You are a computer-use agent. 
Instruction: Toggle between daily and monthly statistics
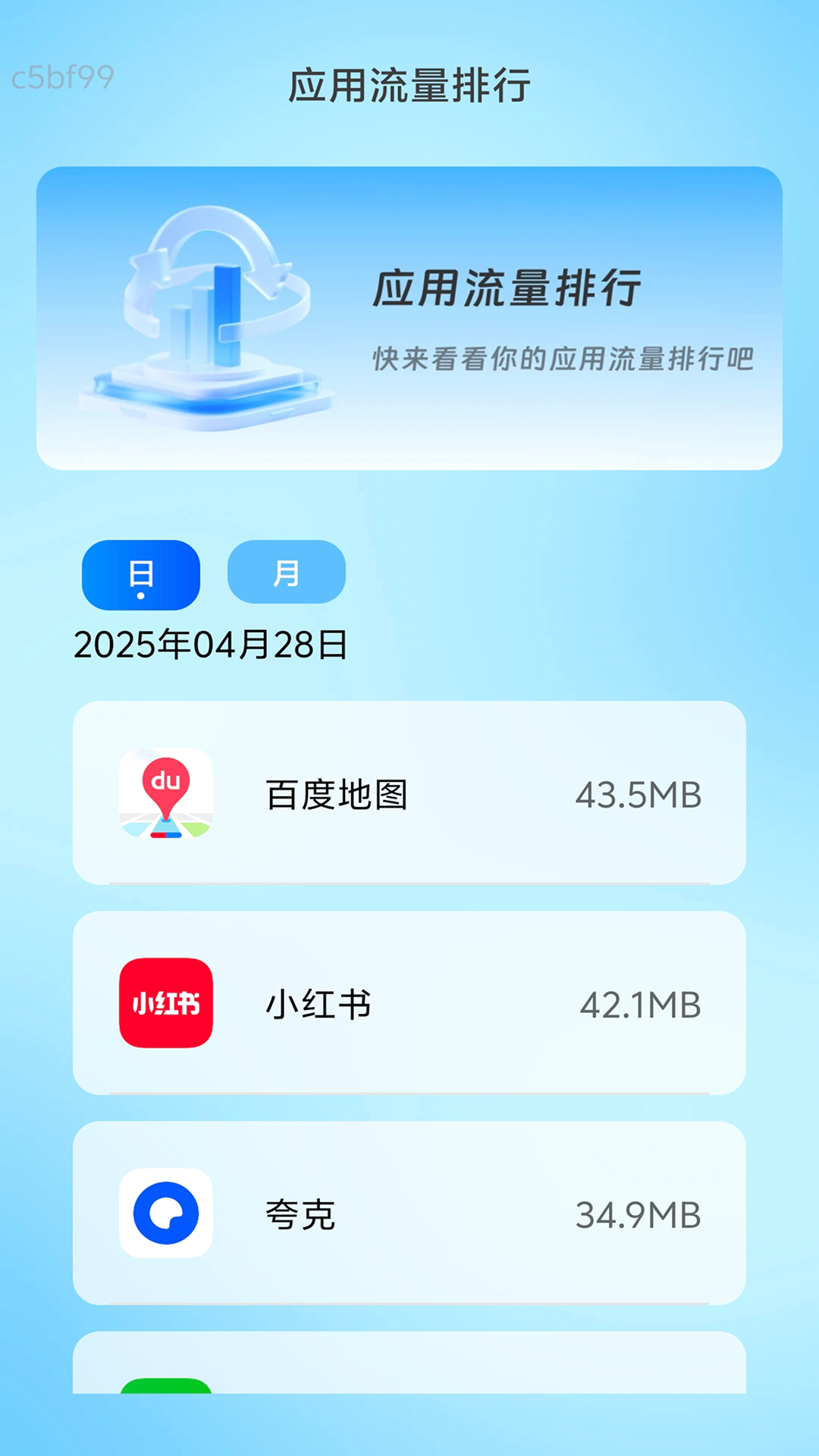(x=287, y=573)
